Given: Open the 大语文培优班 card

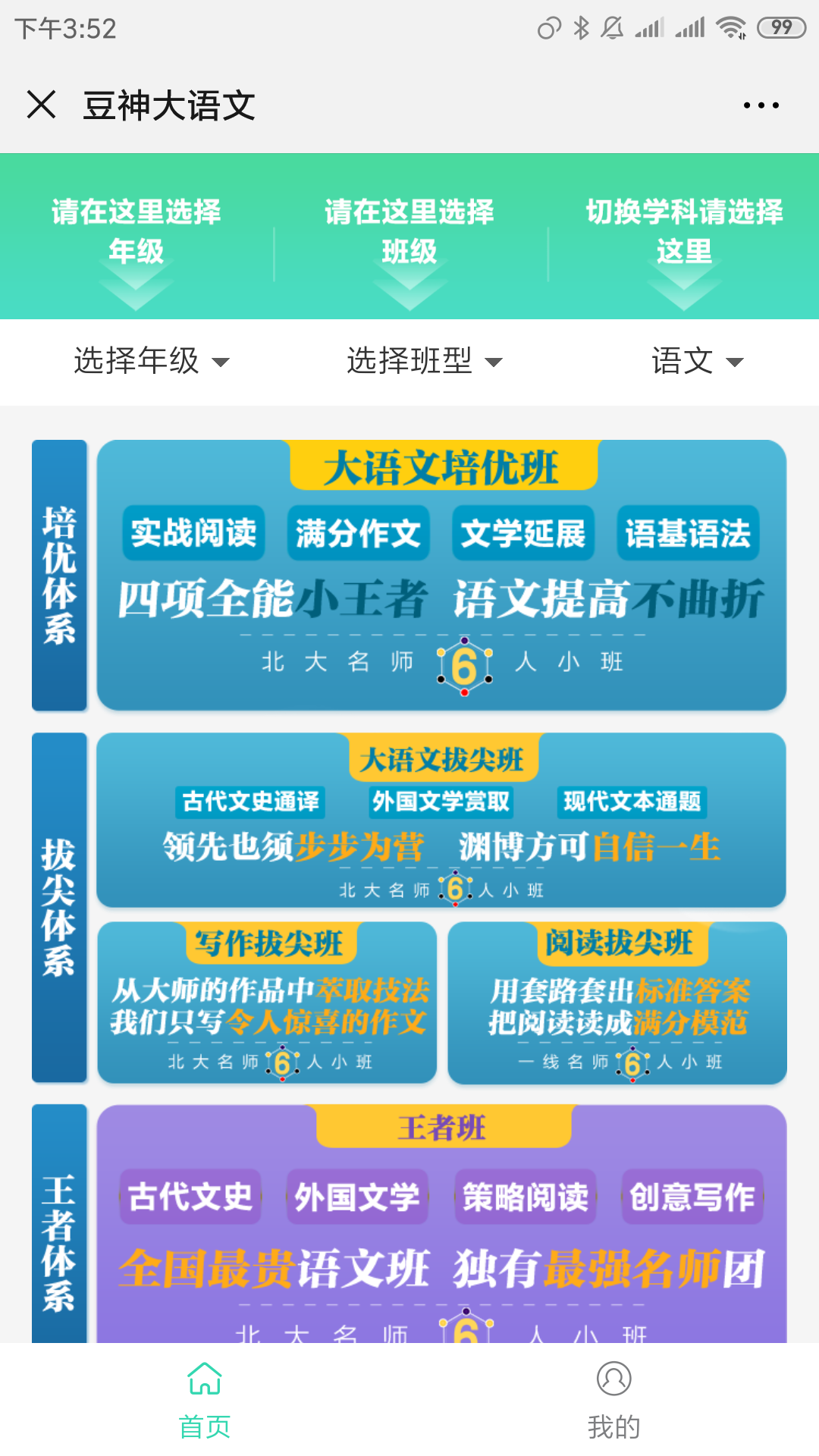Looking at the screenshot, I should 441,576.
